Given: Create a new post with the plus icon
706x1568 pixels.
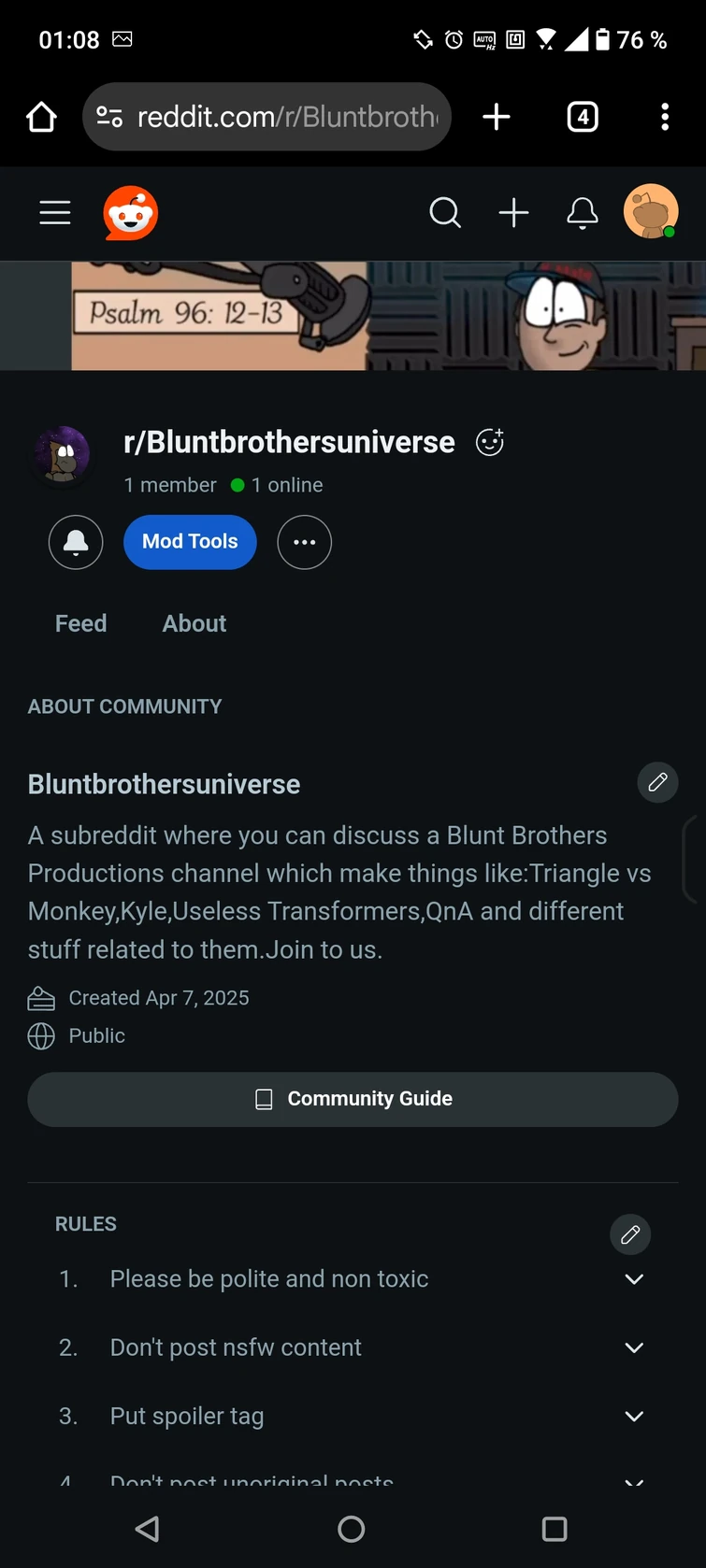Looking at the screenshot, I should [x=513, y=212].
